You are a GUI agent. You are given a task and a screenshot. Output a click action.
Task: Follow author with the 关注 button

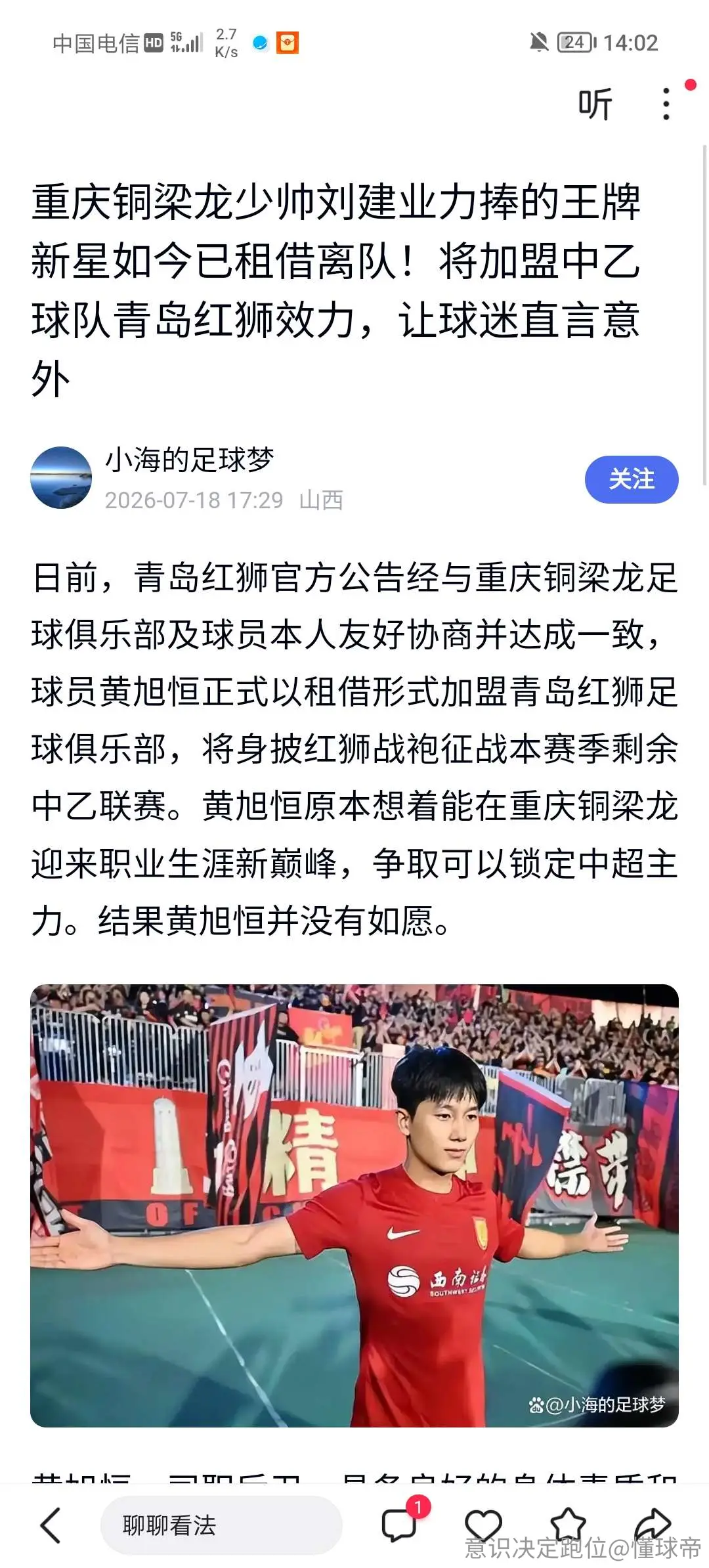click(x=632, y=479)
